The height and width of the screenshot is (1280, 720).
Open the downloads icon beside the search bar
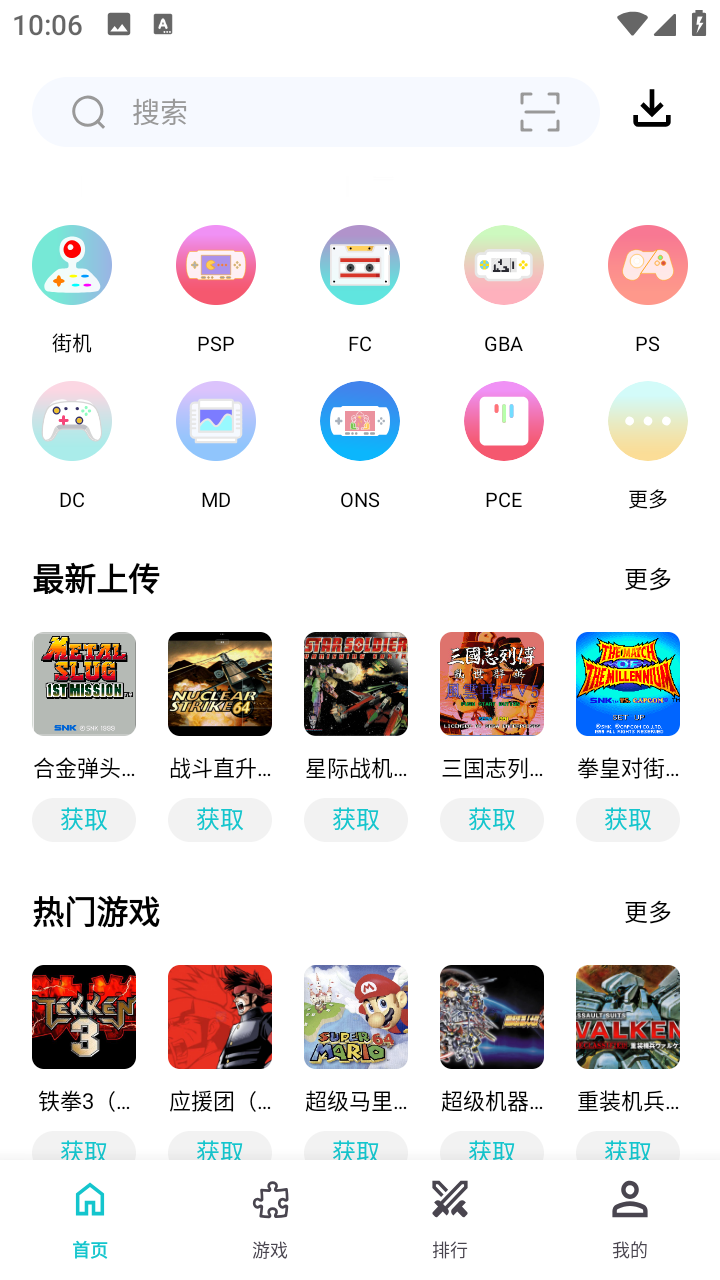coord(651,110)
